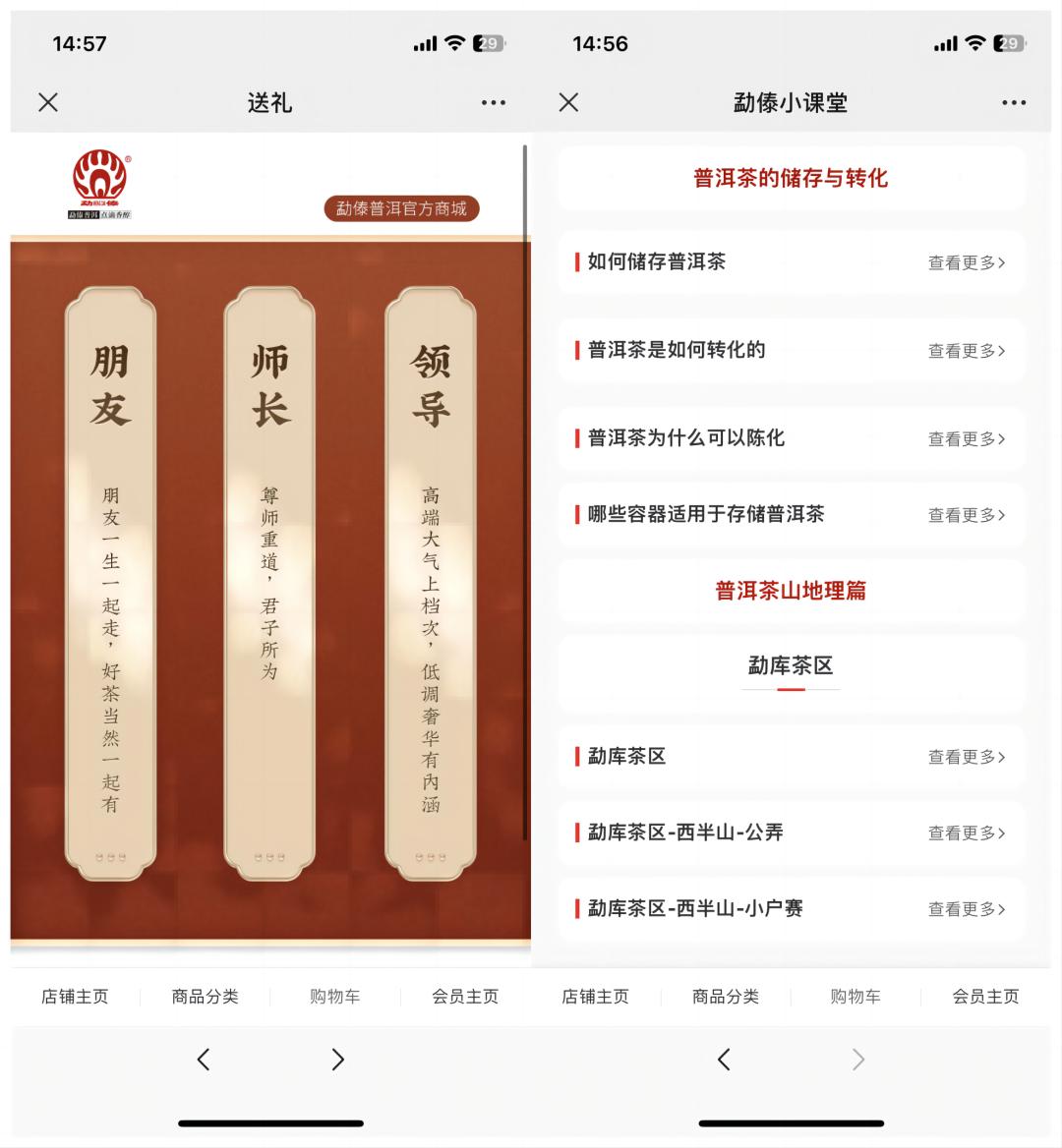1062x1148 pixels.
Task: Open the 购物车 (shopping cart) on left page
Action: [333, 996]
